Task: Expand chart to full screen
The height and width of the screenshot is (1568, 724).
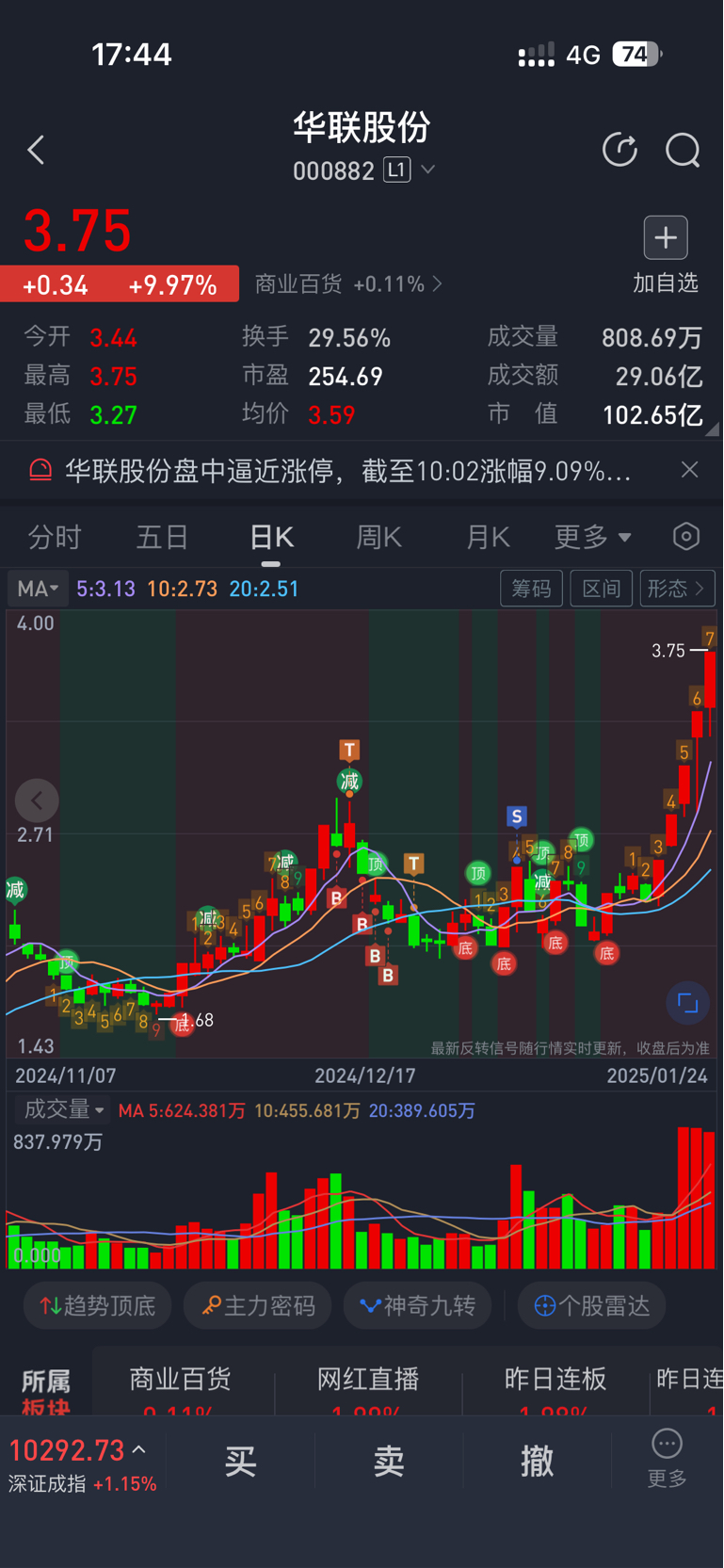Action: (688, 1003)
